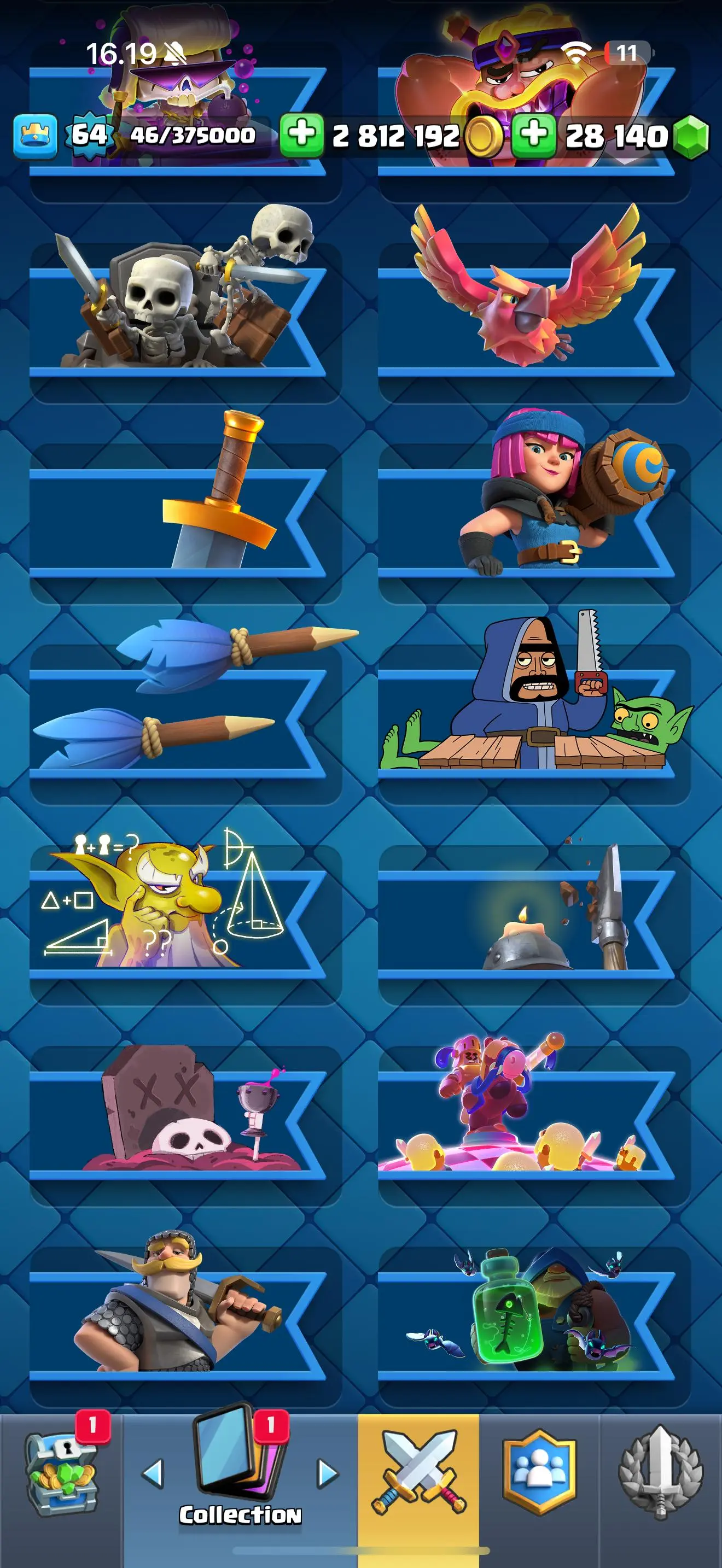The height and width of the screenshot is (1568, 722).
Task: Tap the green plus beside the gems count
Action: 533,134
